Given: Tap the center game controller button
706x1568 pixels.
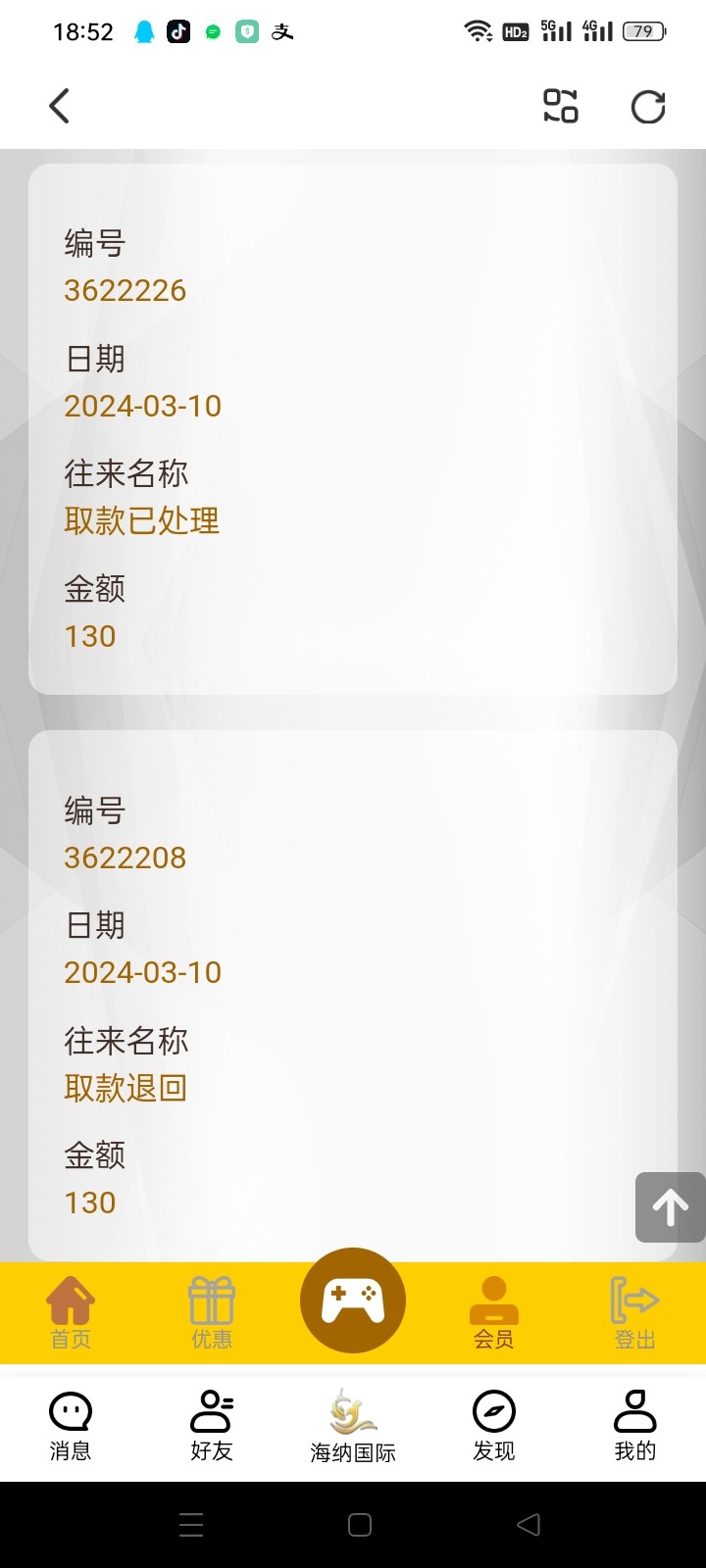Looking at the screenshot, I should point(353,1300).
